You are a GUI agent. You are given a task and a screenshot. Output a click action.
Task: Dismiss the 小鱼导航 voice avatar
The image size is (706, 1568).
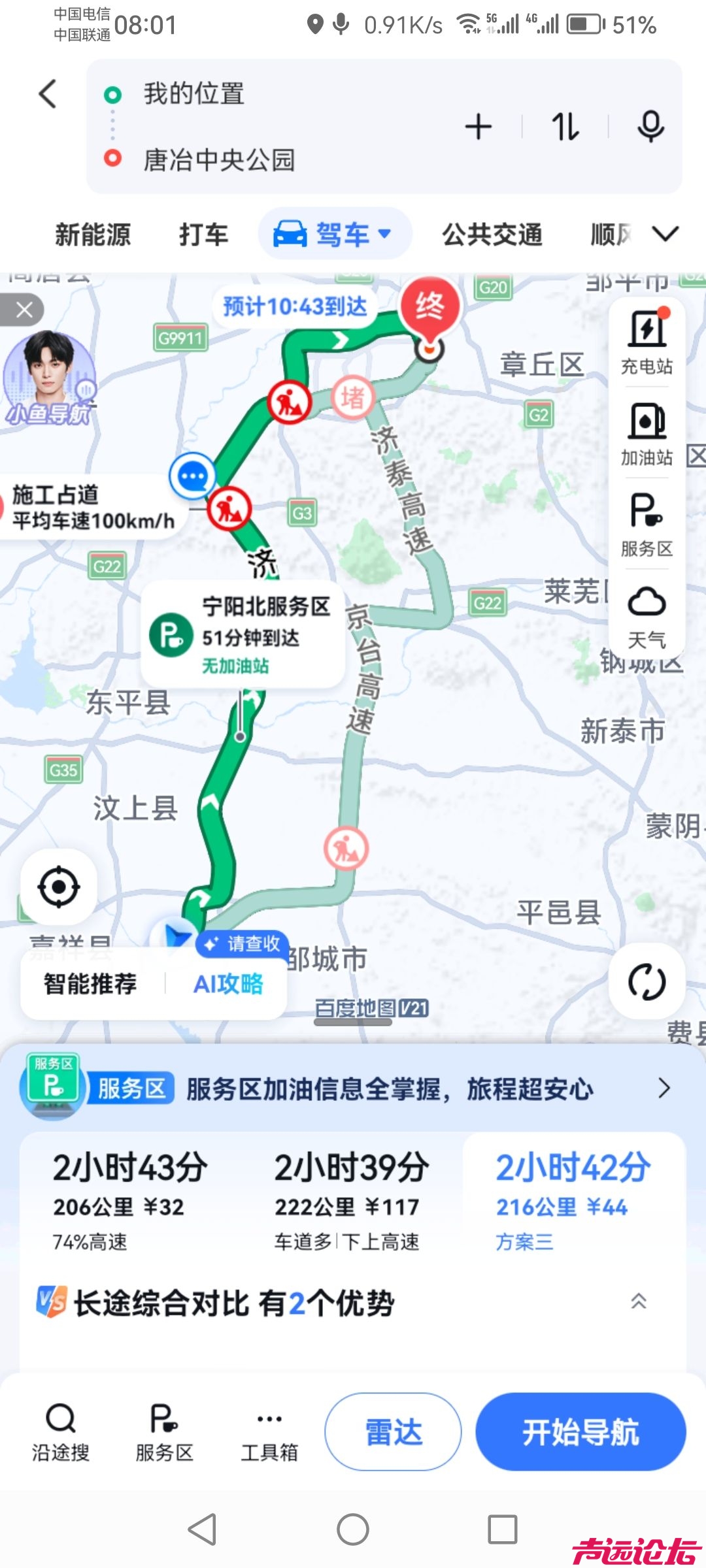coord(24,309)
